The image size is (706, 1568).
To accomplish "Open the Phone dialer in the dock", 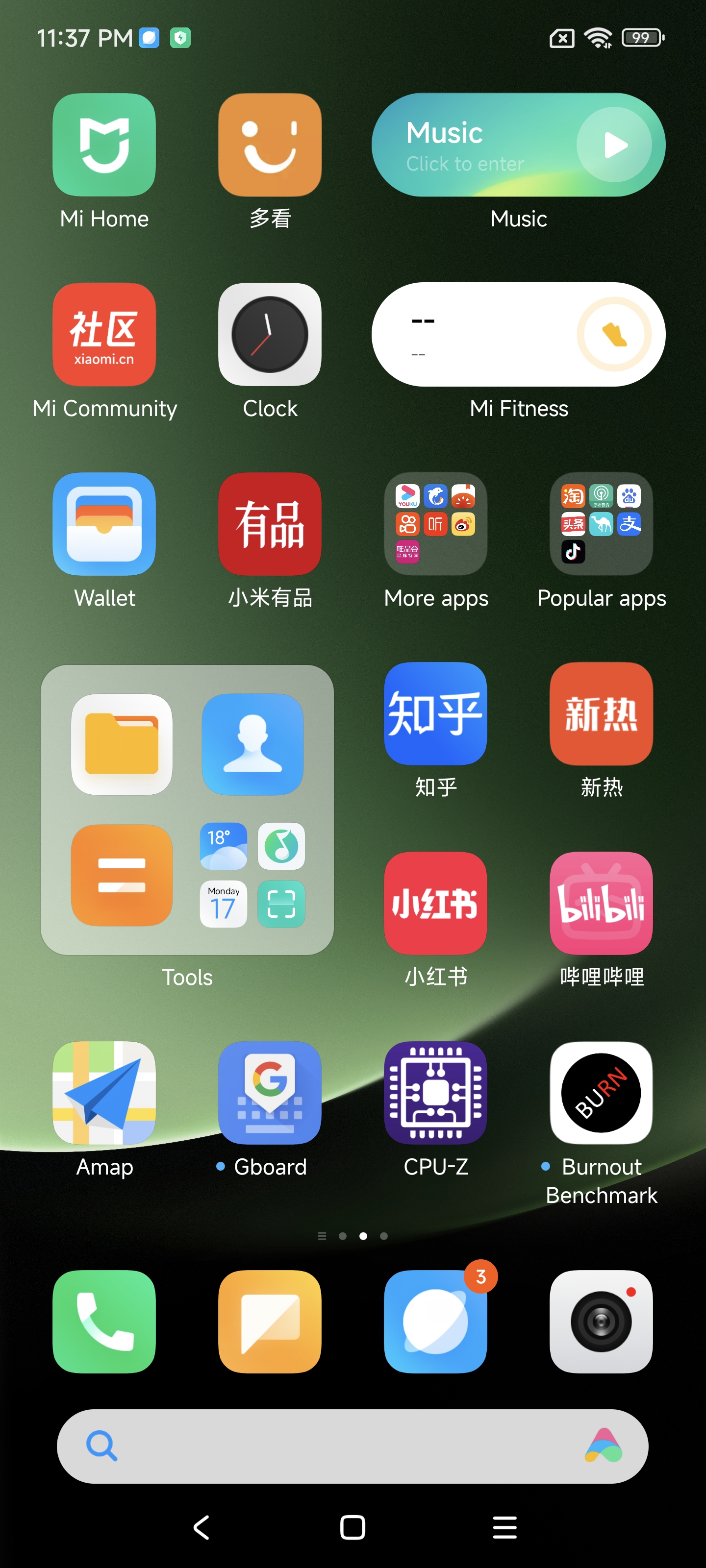I will [104, 1321].
